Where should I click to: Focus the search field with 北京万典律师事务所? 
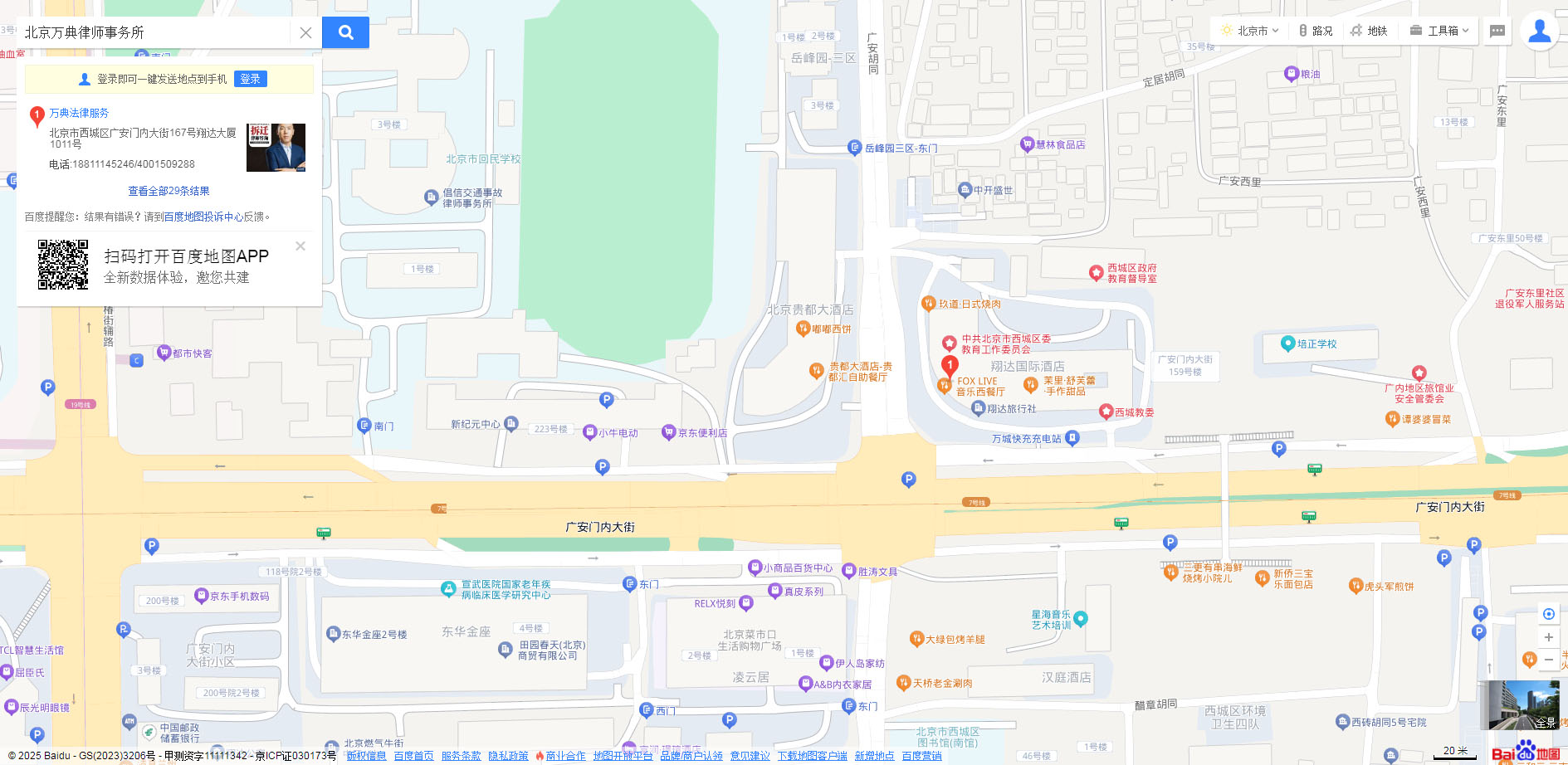click(154, 32)
